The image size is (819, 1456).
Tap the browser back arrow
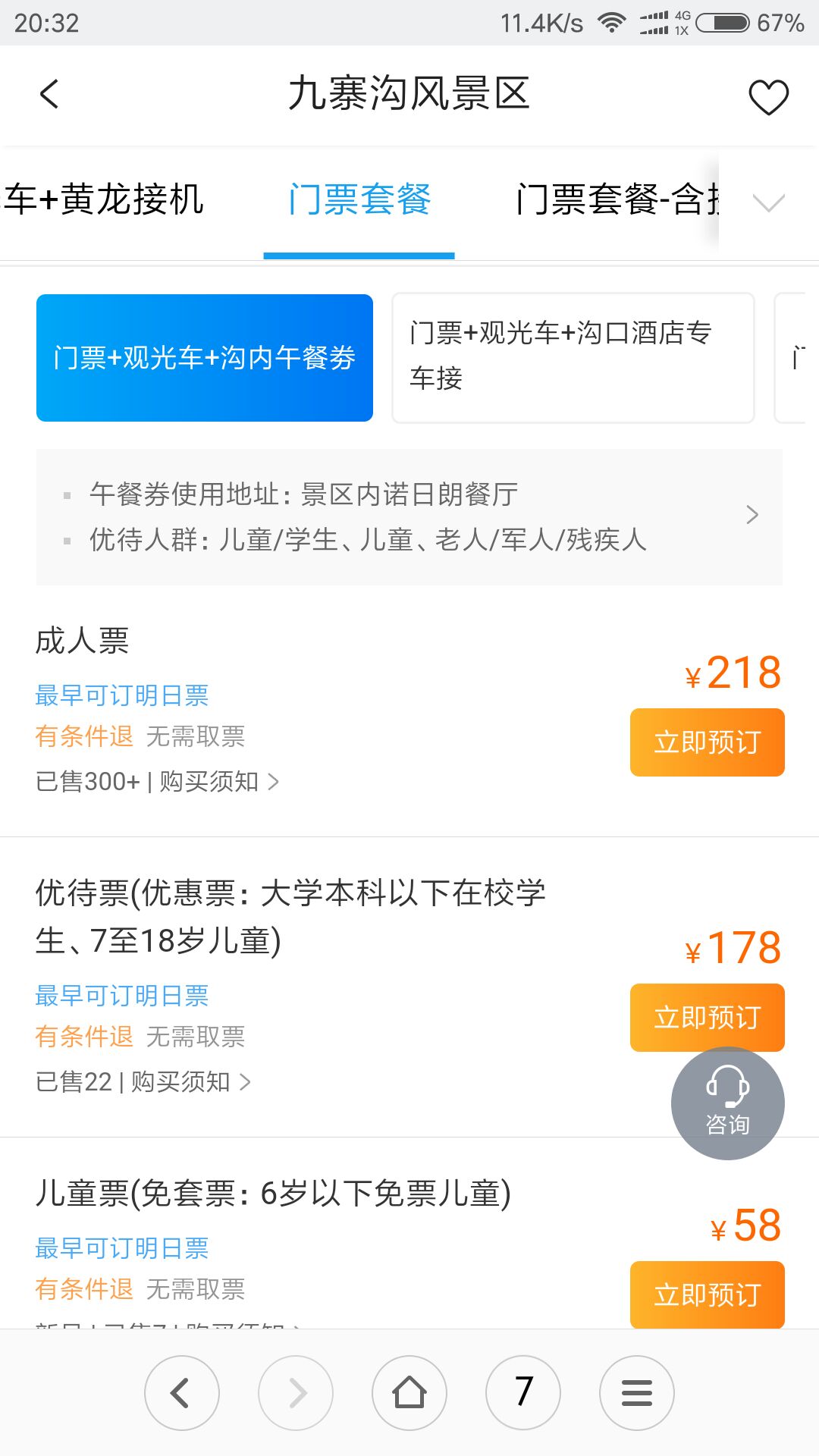point(181,1393)
